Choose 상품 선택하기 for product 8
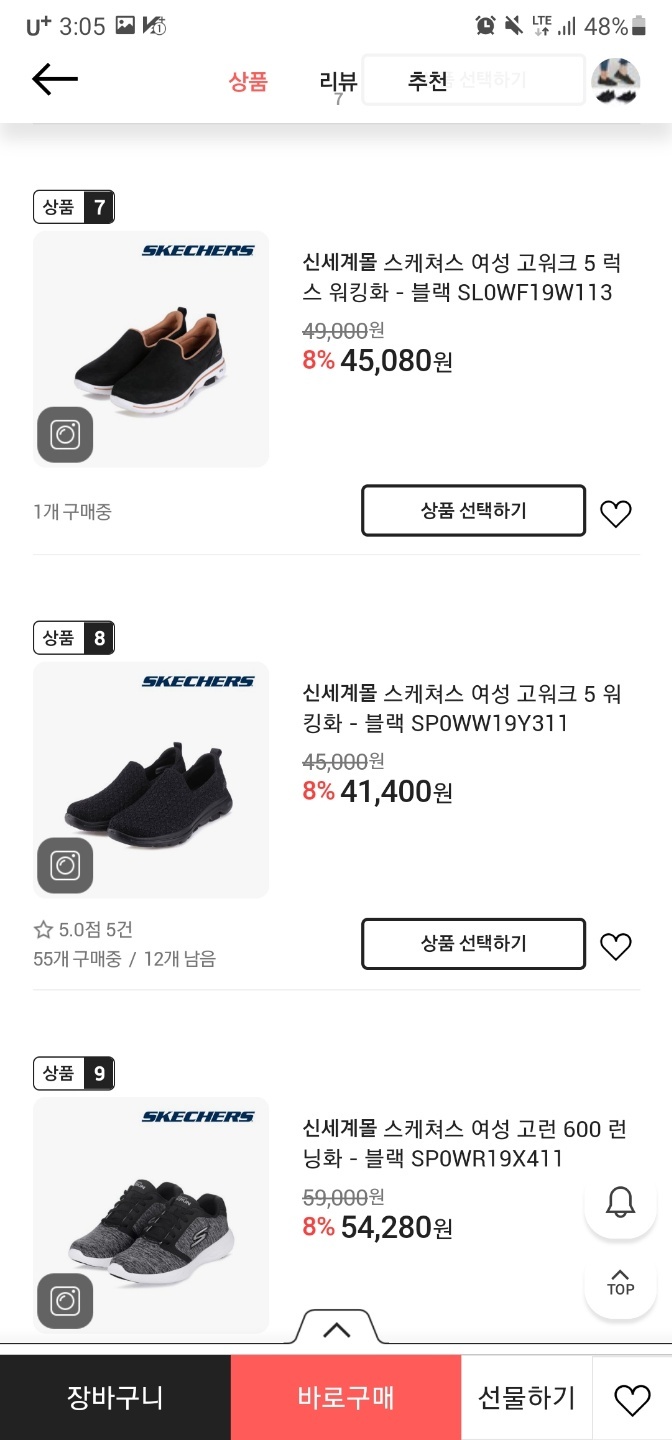672x1440 pixels. [x=473, y=944]
